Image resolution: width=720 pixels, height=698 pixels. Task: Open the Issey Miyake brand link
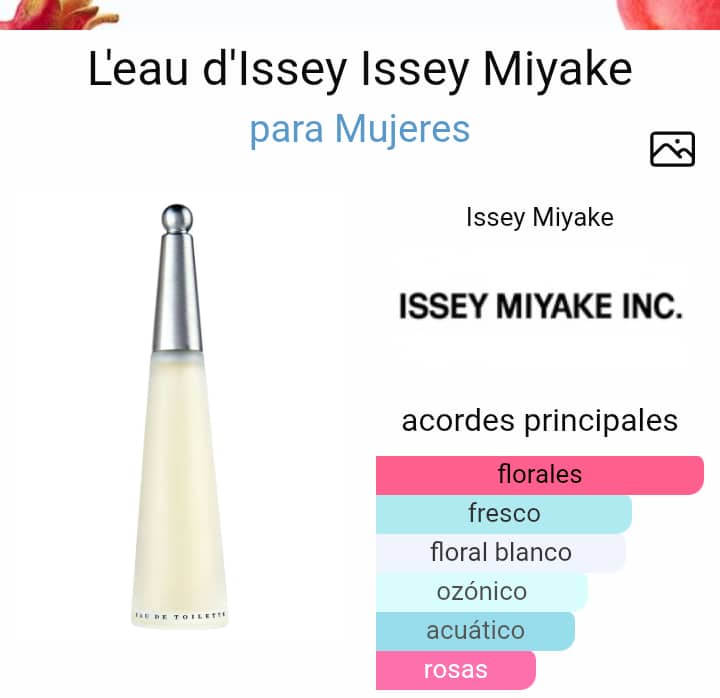pos(540,217)
